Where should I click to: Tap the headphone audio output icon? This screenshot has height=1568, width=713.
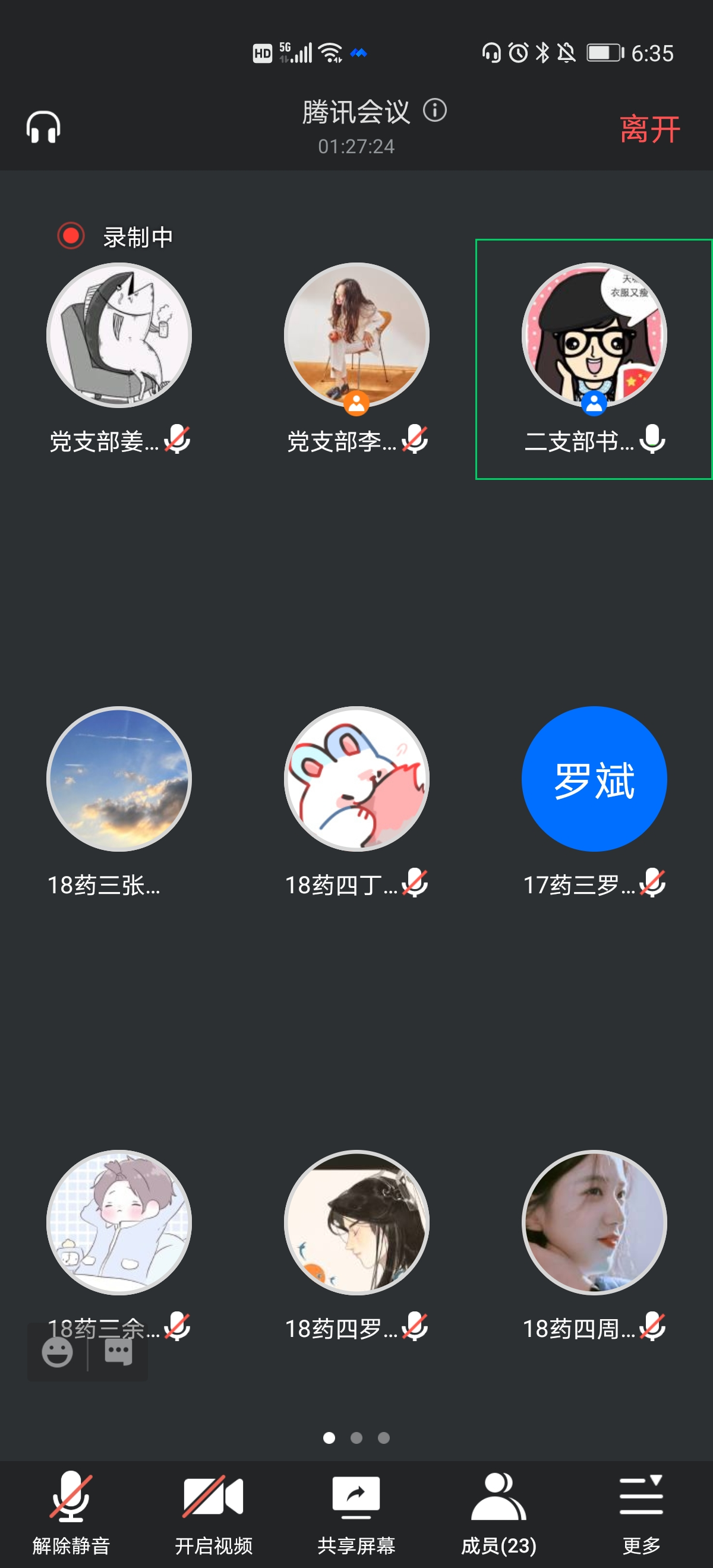pos(43,128)
